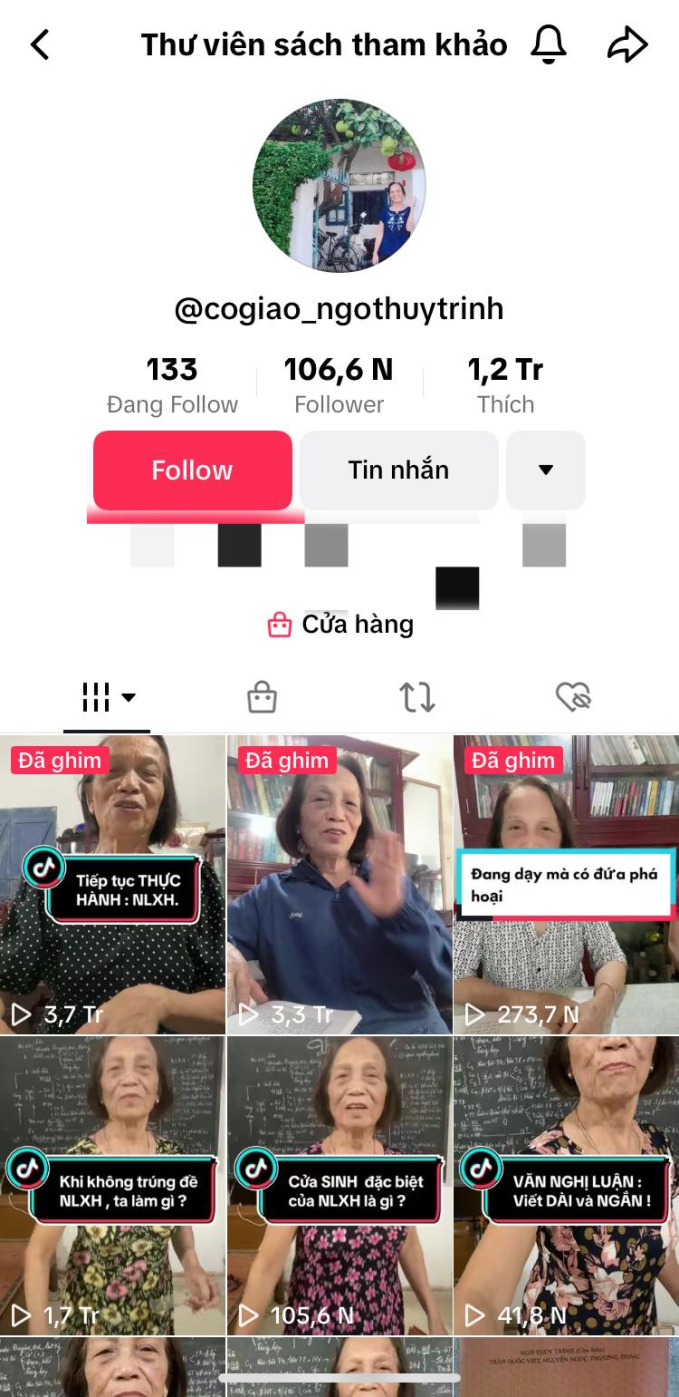Open video Khi không trúng đề NLXH
This screenshot has height=1397, width=679.
point(112,1185)
